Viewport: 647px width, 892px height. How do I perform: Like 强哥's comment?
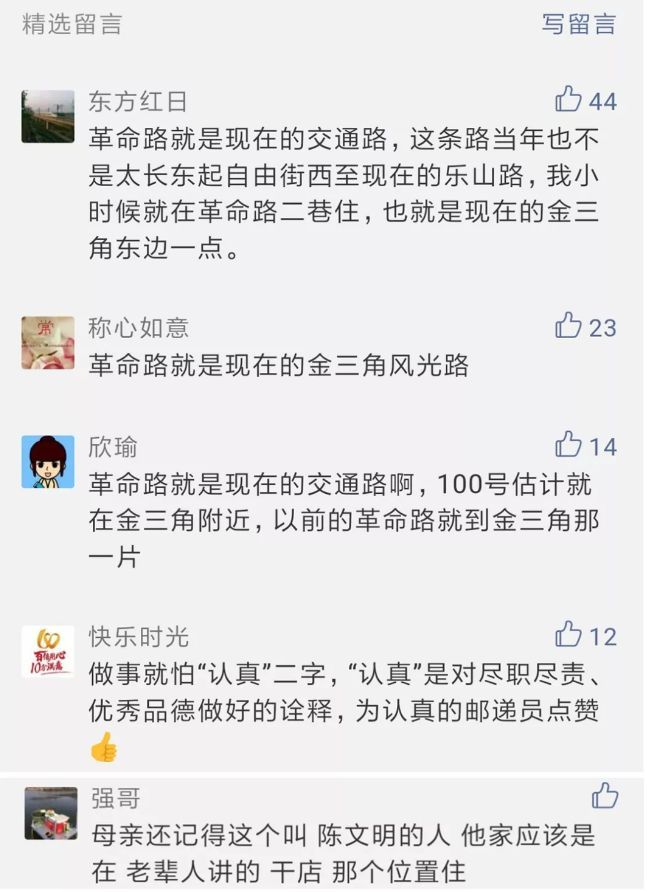point(605,797)
